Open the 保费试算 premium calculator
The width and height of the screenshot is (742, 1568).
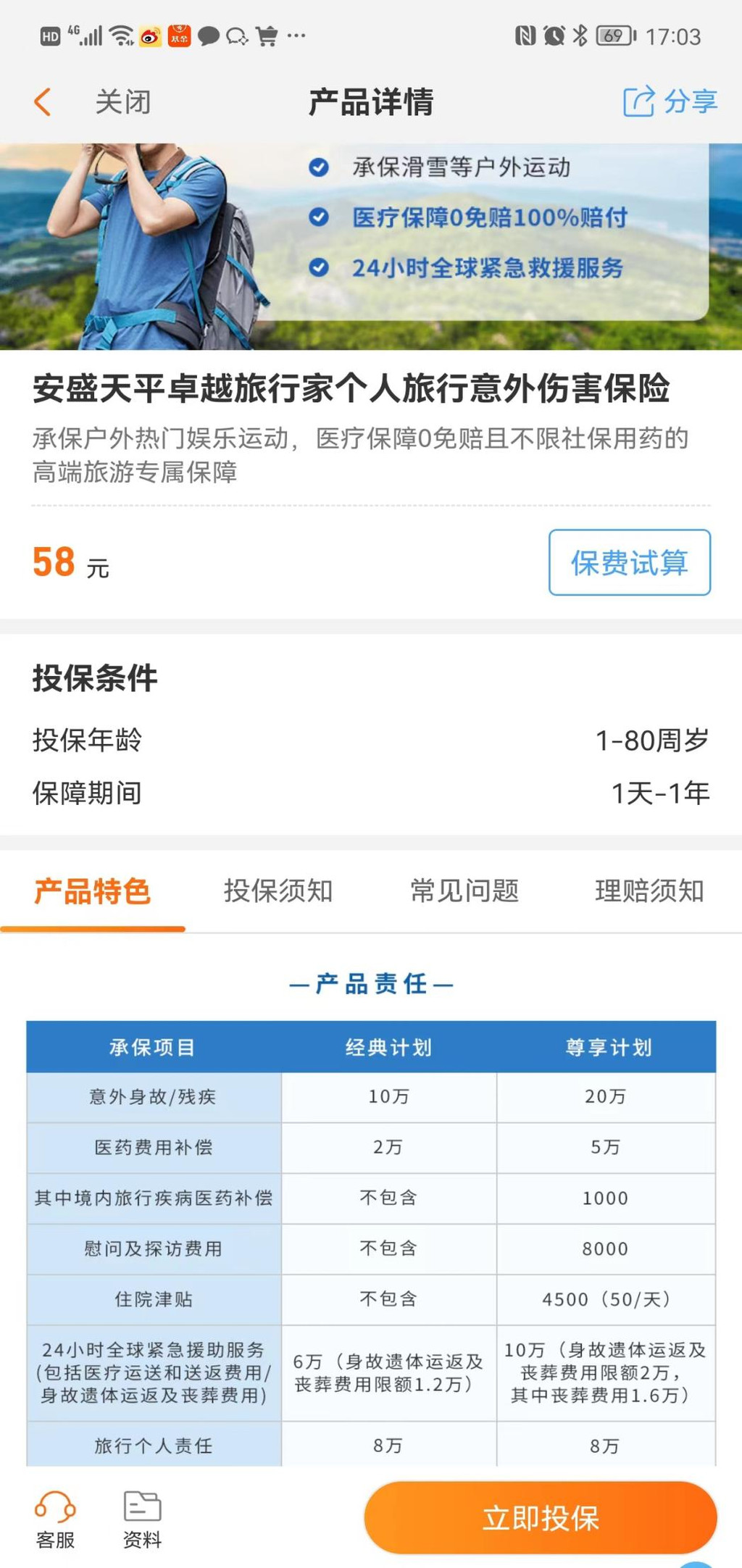[629, 562]
